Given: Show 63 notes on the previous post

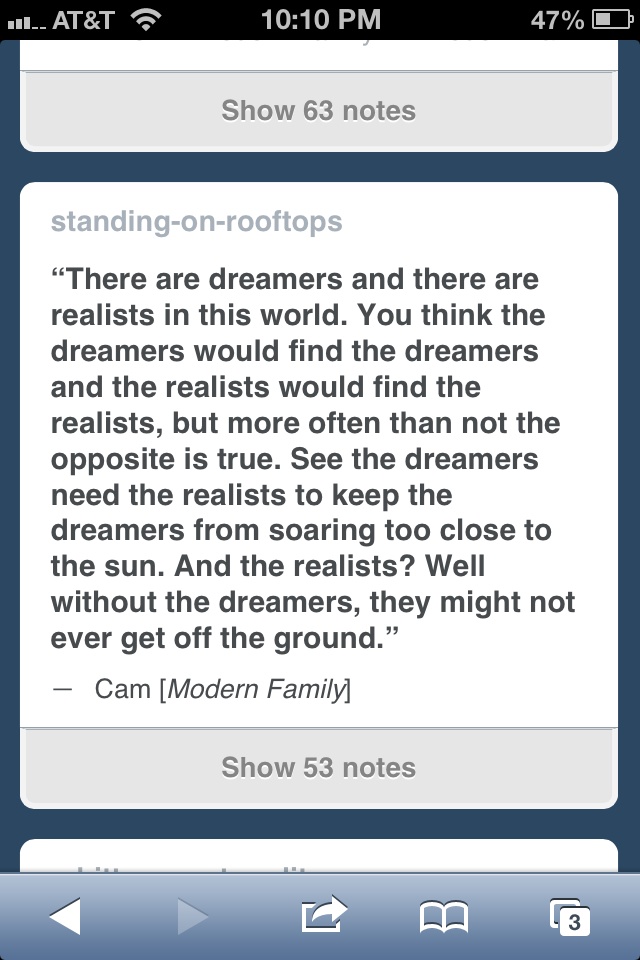Looking at the screenshot, I should click(x=318, y=110).
